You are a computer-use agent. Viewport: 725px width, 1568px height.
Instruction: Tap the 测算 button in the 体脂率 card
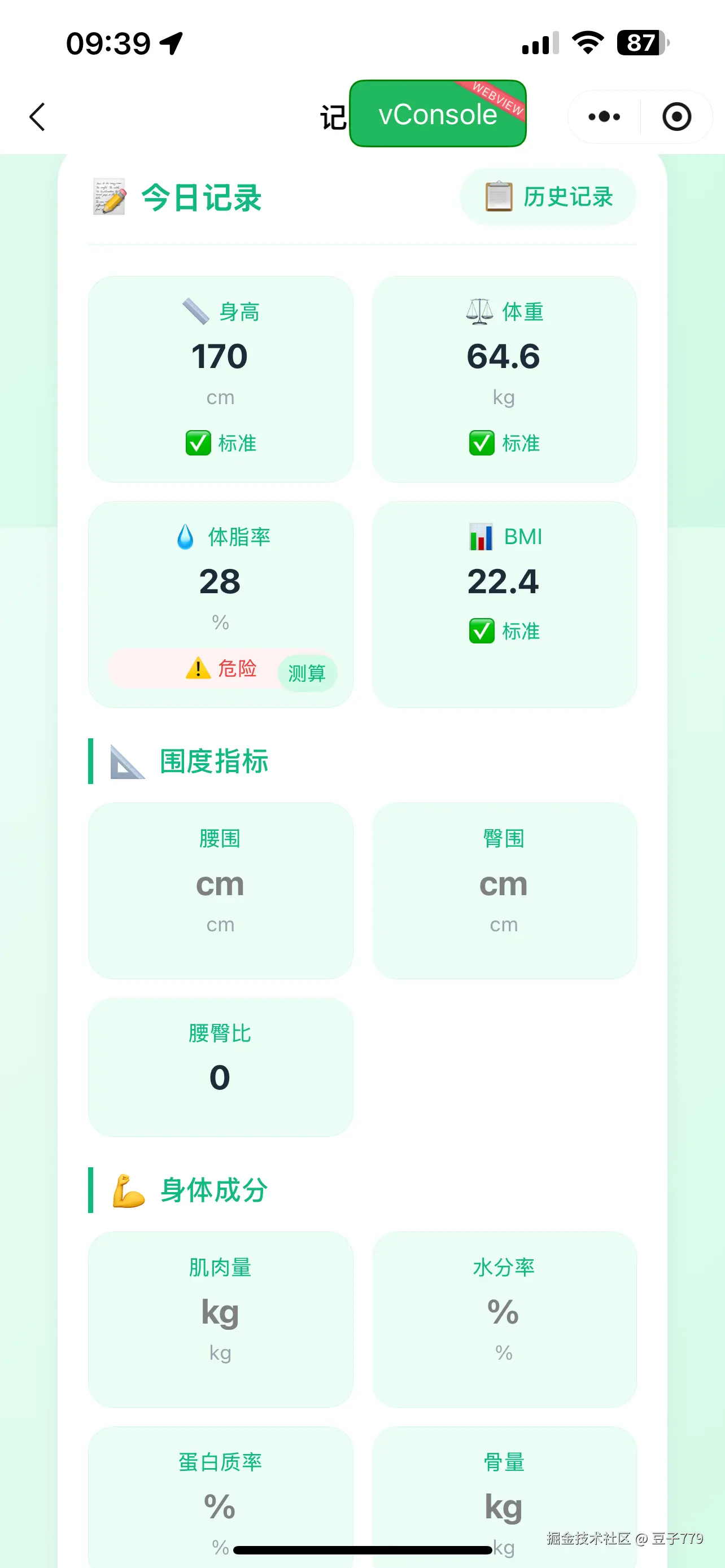pos(307,673)
